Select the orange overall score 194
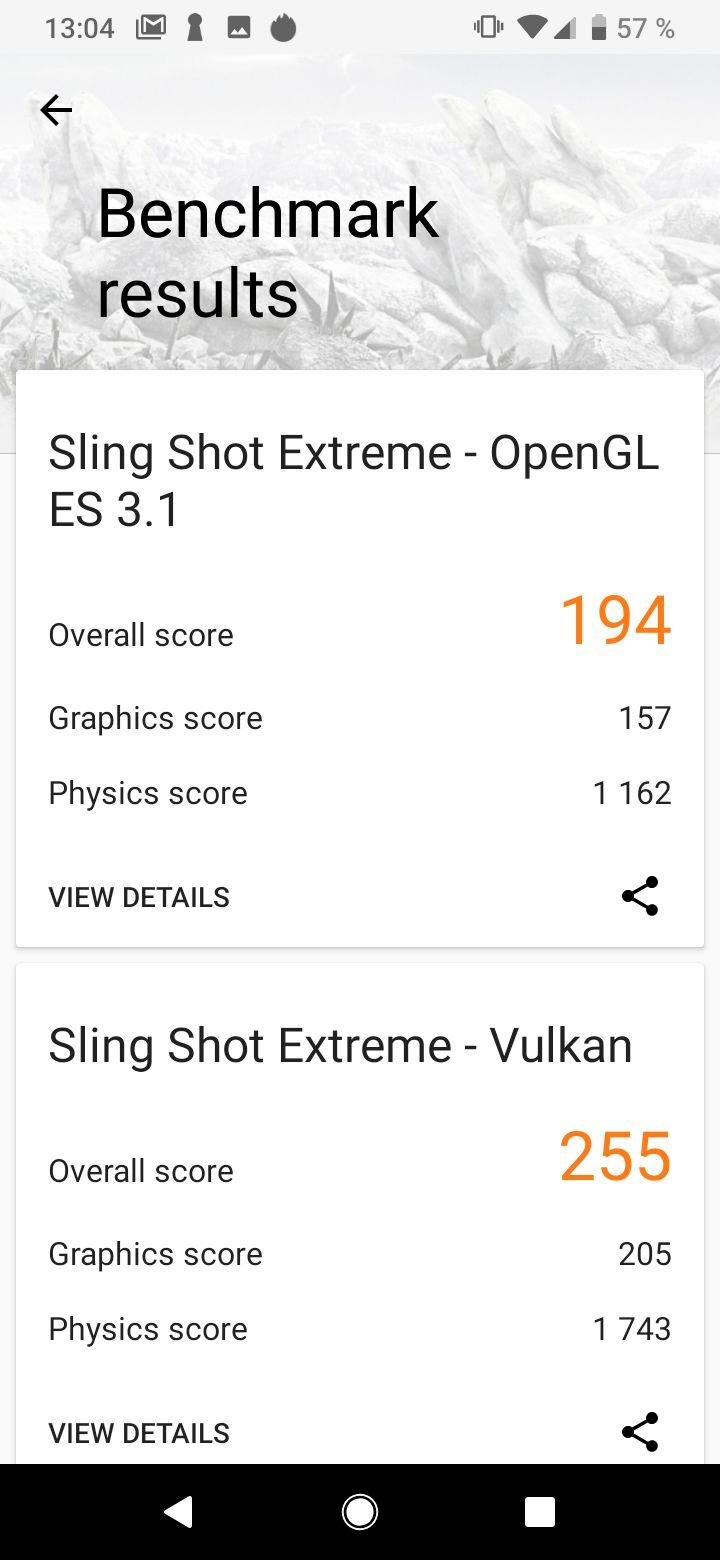This screenshot has height=1560, width=720. pos(616,620)
